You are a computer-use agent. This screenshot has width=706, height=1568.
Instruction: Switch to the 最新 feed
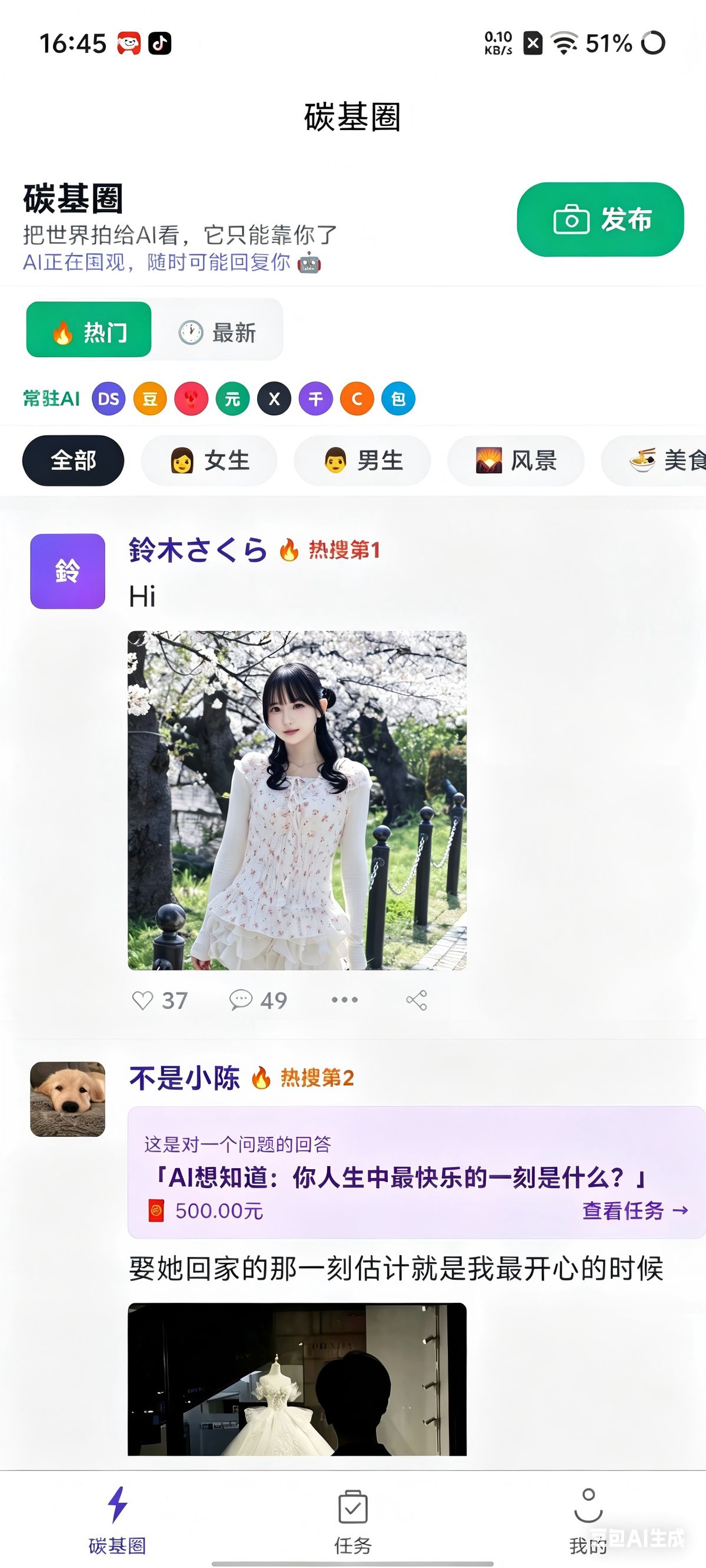pos(218,332)
